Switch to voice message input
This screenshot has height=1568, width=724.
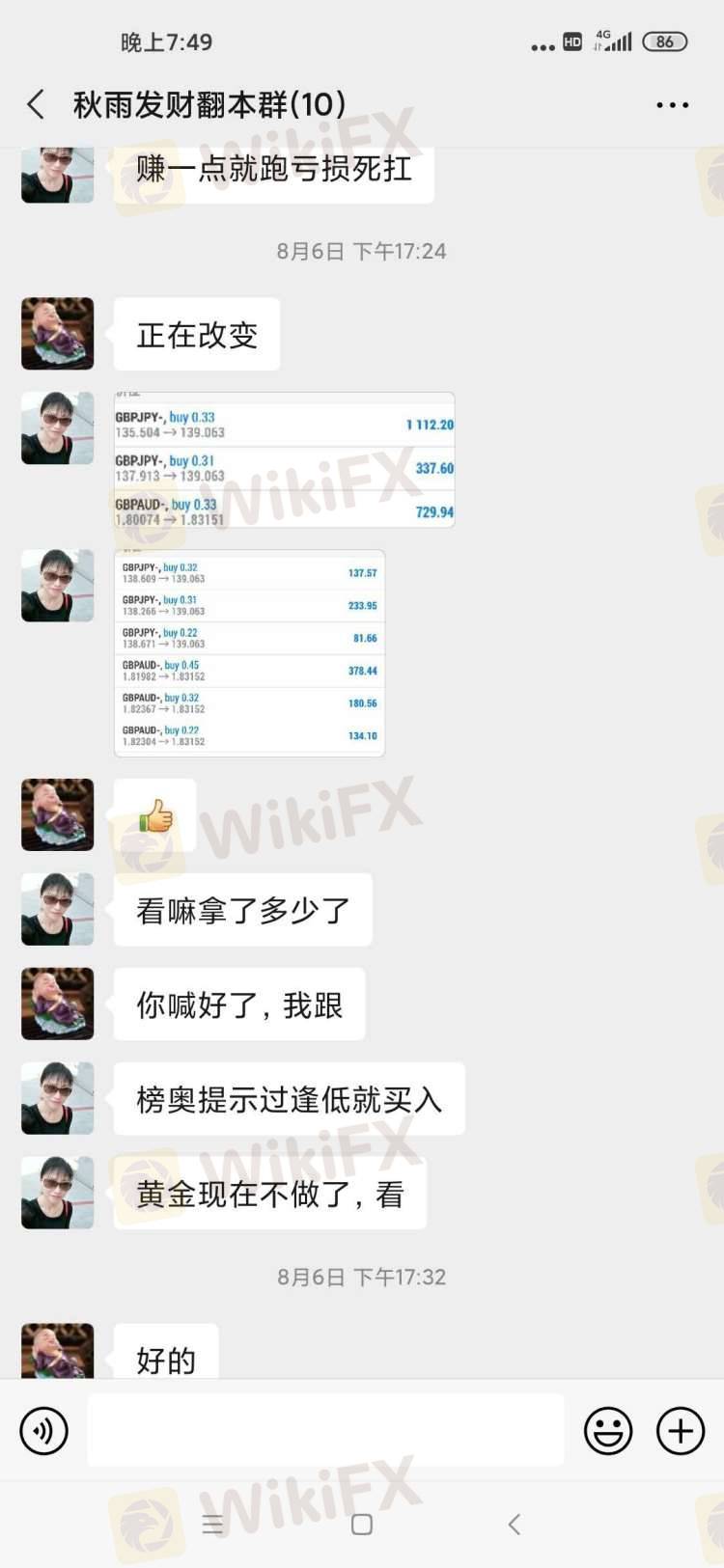click(x=44, y=1430)
